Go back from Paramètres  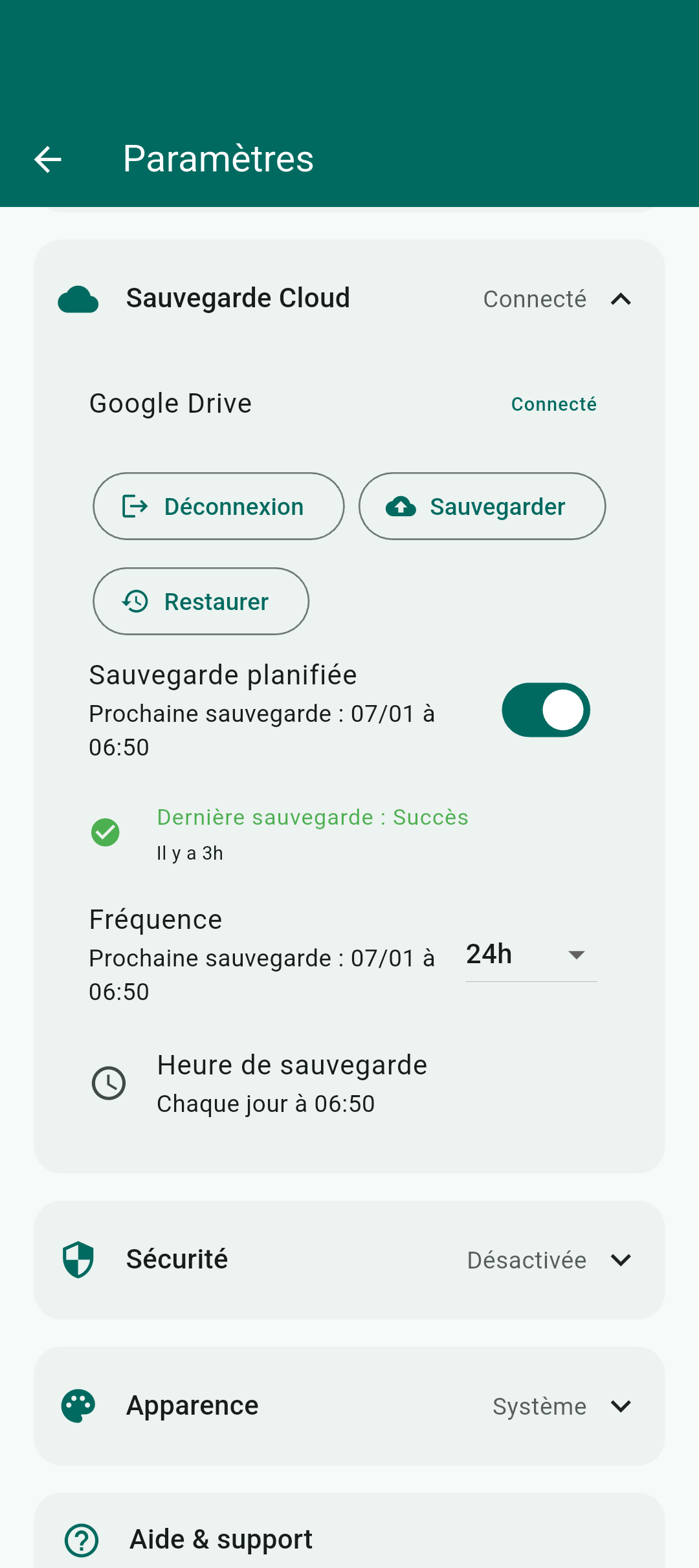tap(48, 159)
